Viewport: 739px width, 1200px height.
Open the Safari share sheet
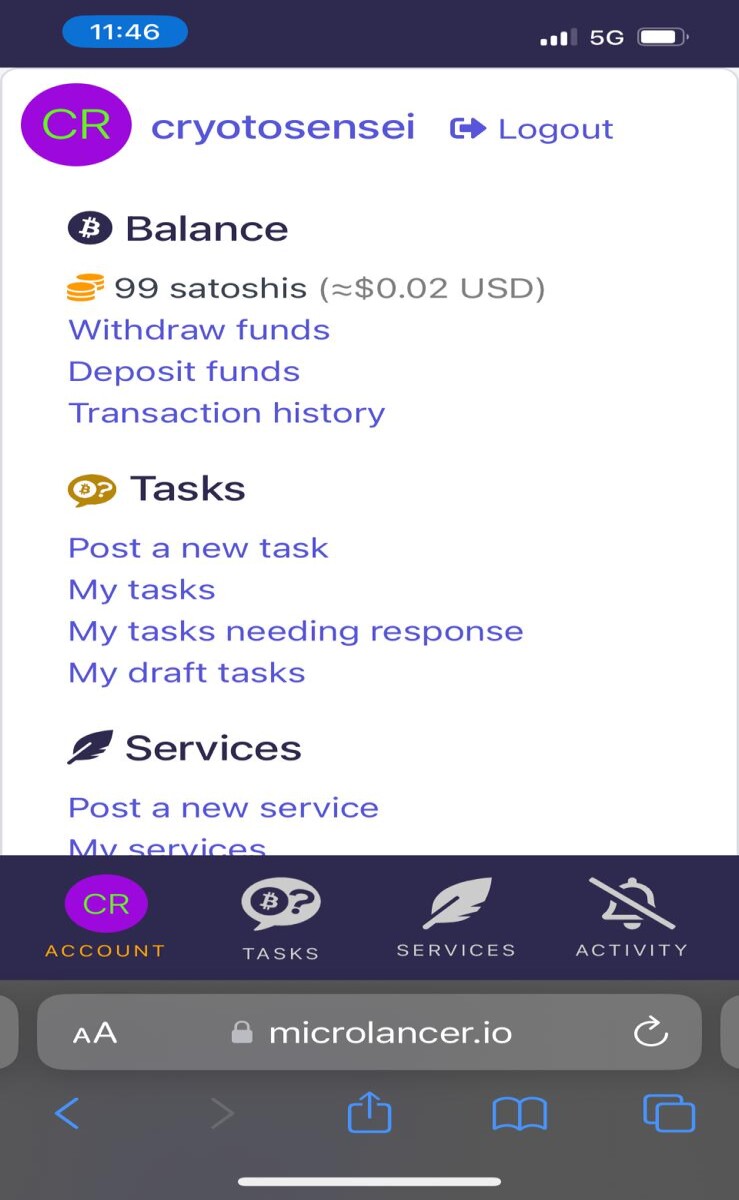(369, 1111)
